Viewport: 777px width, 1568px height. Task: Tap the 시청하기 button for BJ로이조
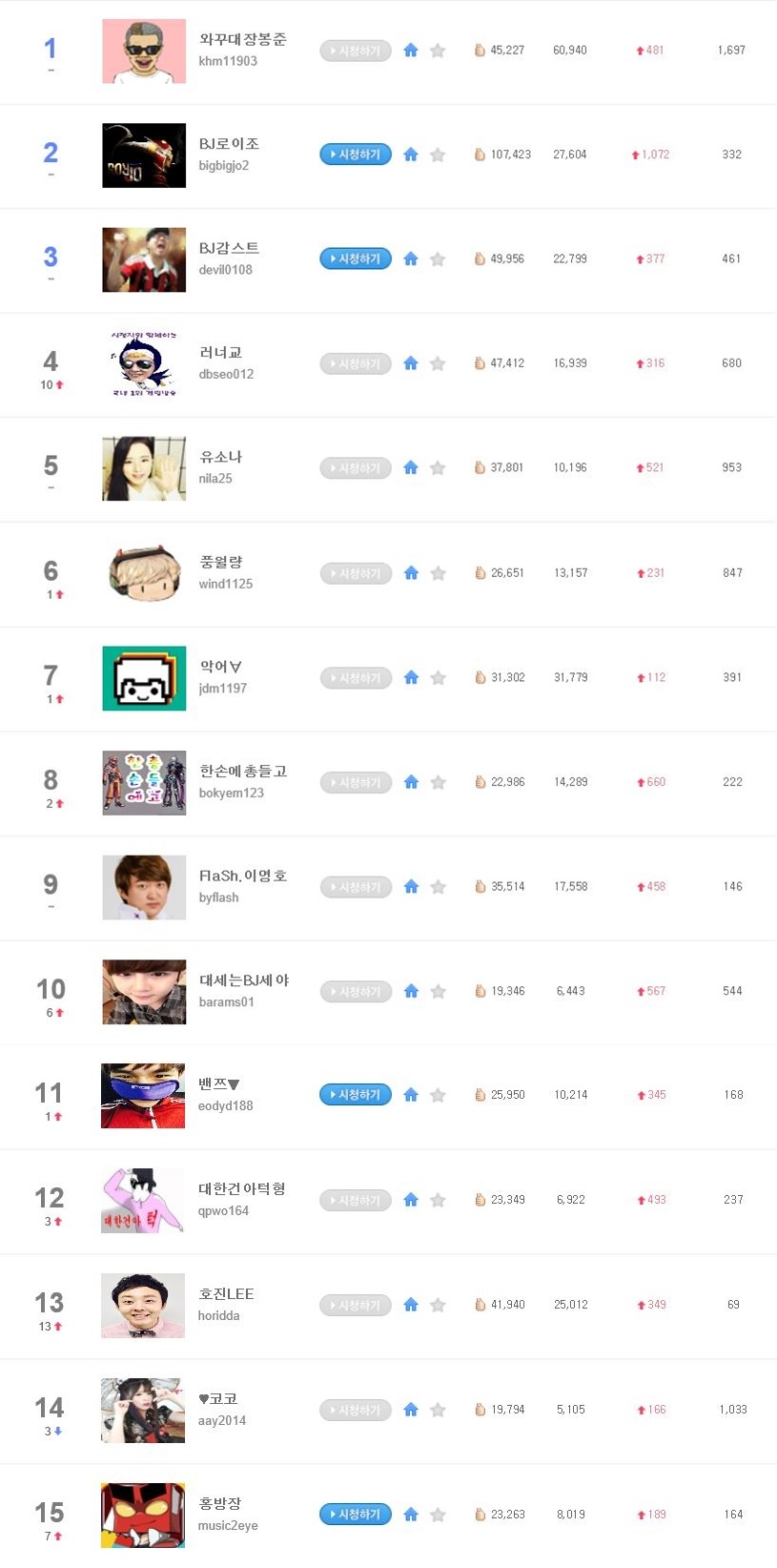click(x=355, y=155)
